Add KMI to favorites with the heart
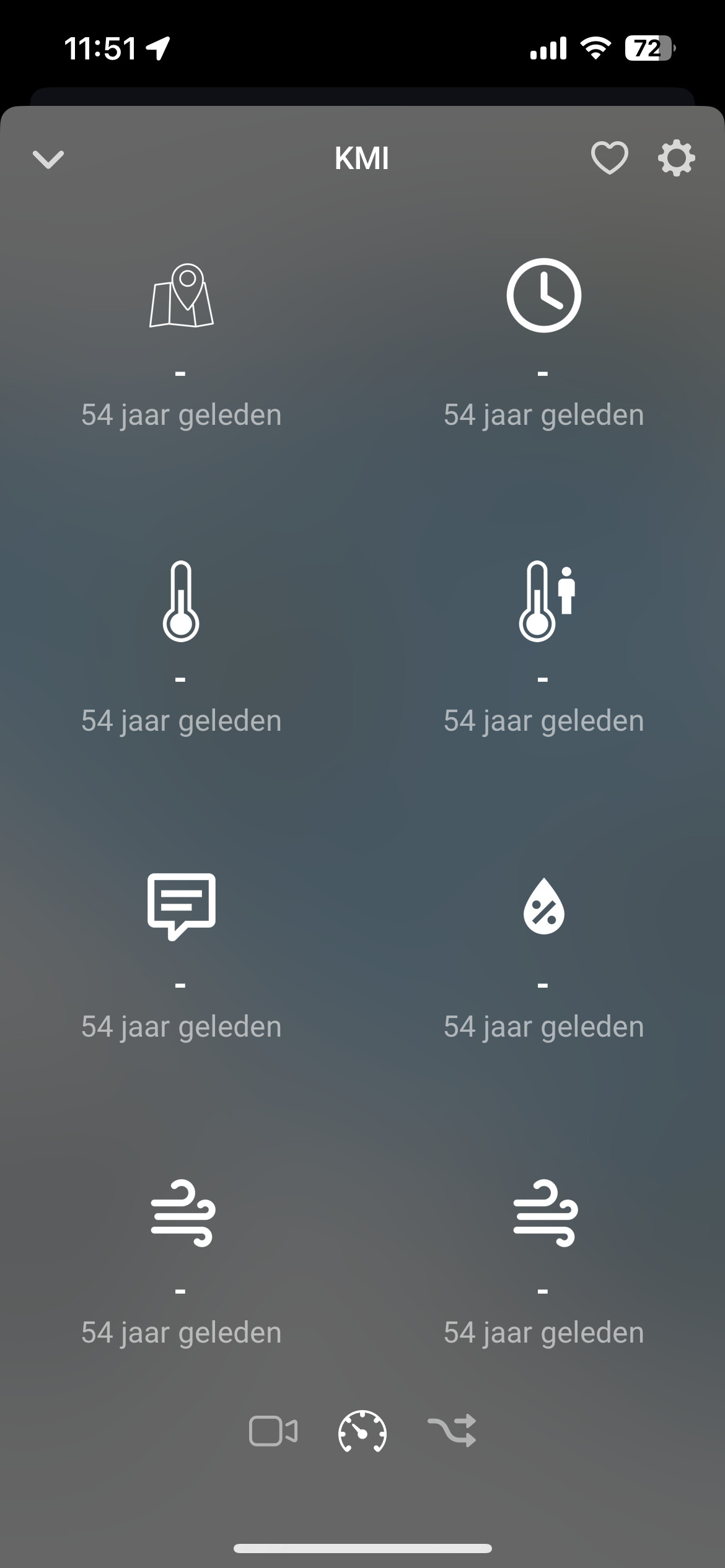Image resolution: width=725 pixels, height=1568 pixels. [609, 158]
